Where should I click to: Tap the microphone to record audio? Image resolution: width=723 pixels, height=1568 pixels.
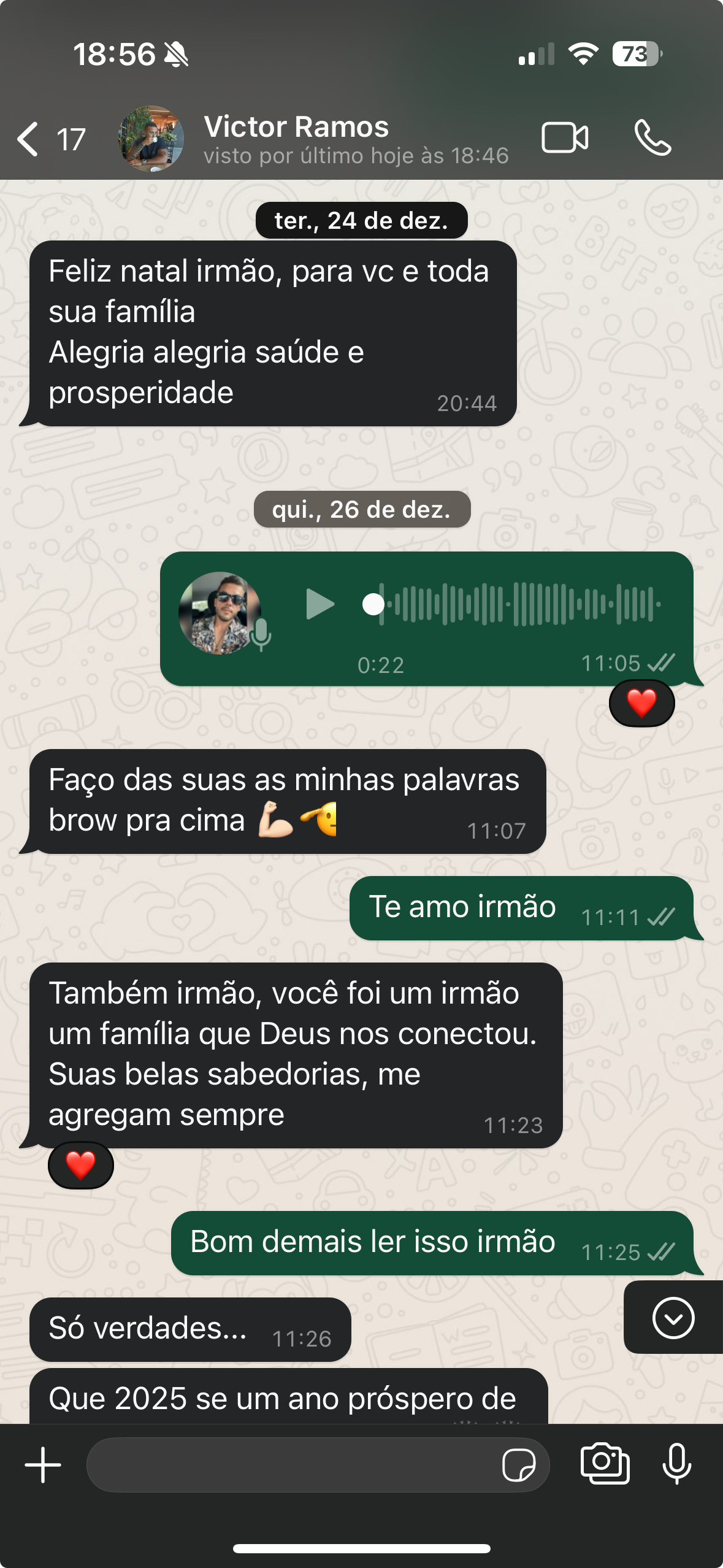pos(677,1464)
